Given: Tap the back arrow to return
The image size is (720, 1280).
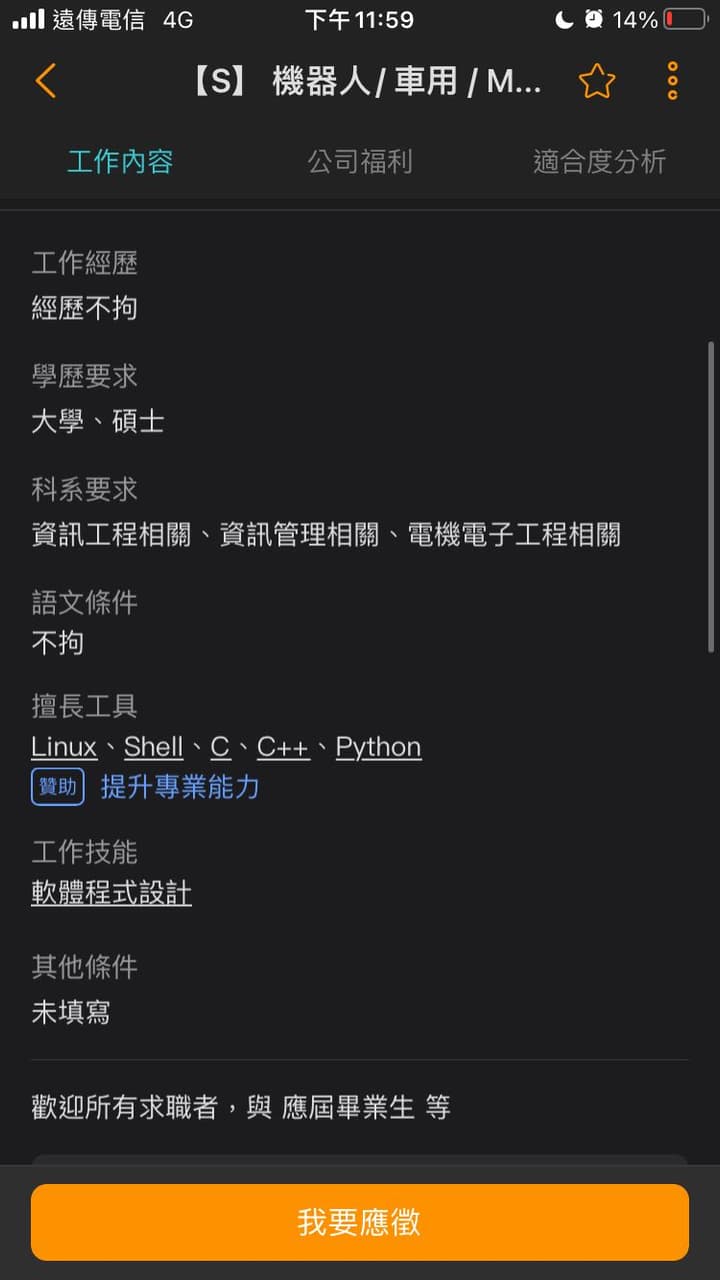Looking at the screenshot, I should (x=43, y=80).
